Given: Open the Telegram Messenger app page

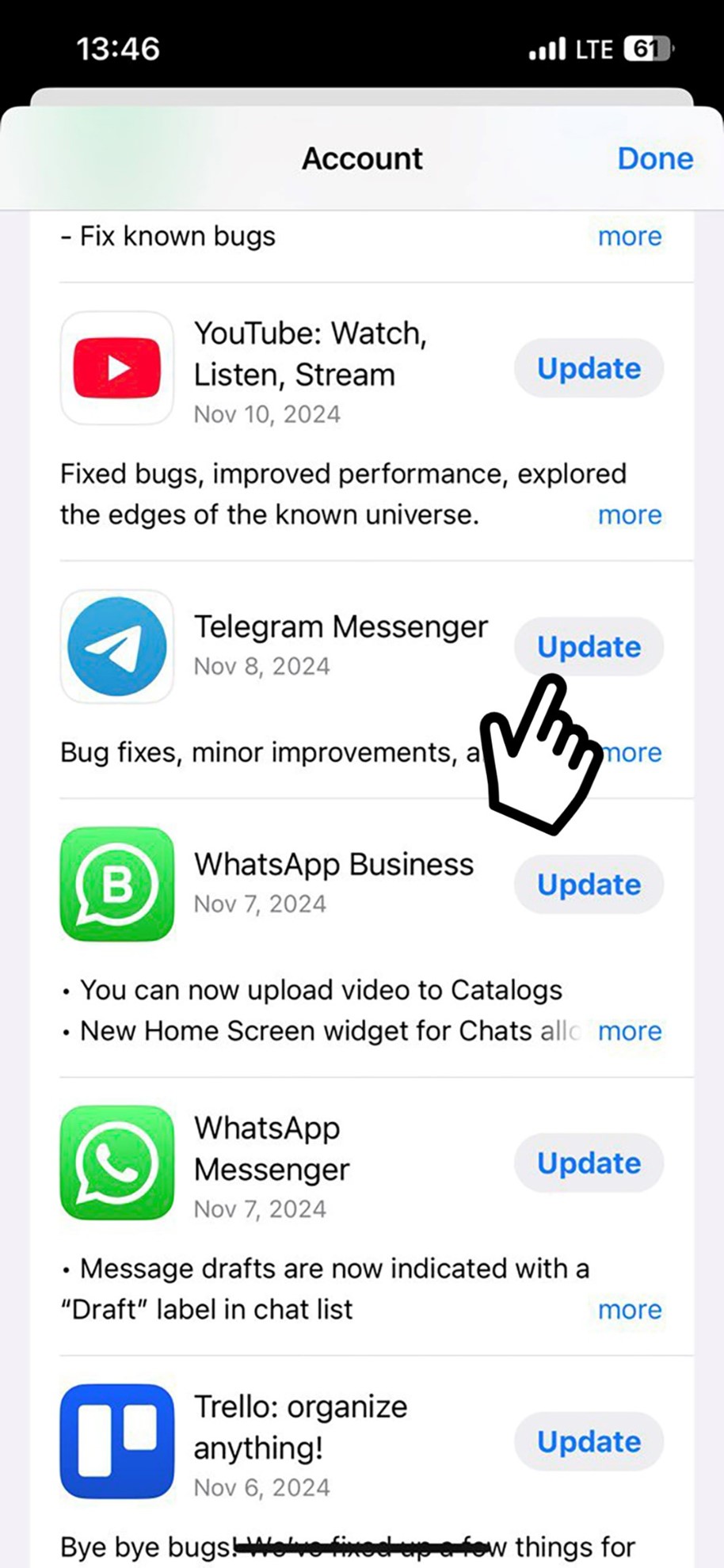Looking at the screenshot, I should tap(117, 647).
